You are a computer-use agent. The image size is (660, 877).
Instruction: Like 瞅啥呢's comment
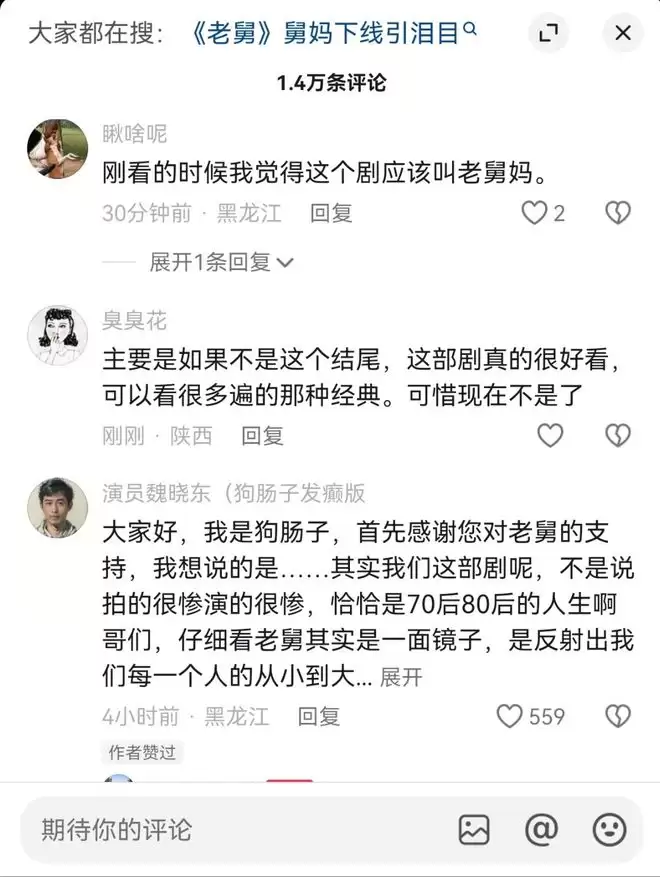[536, 212]
